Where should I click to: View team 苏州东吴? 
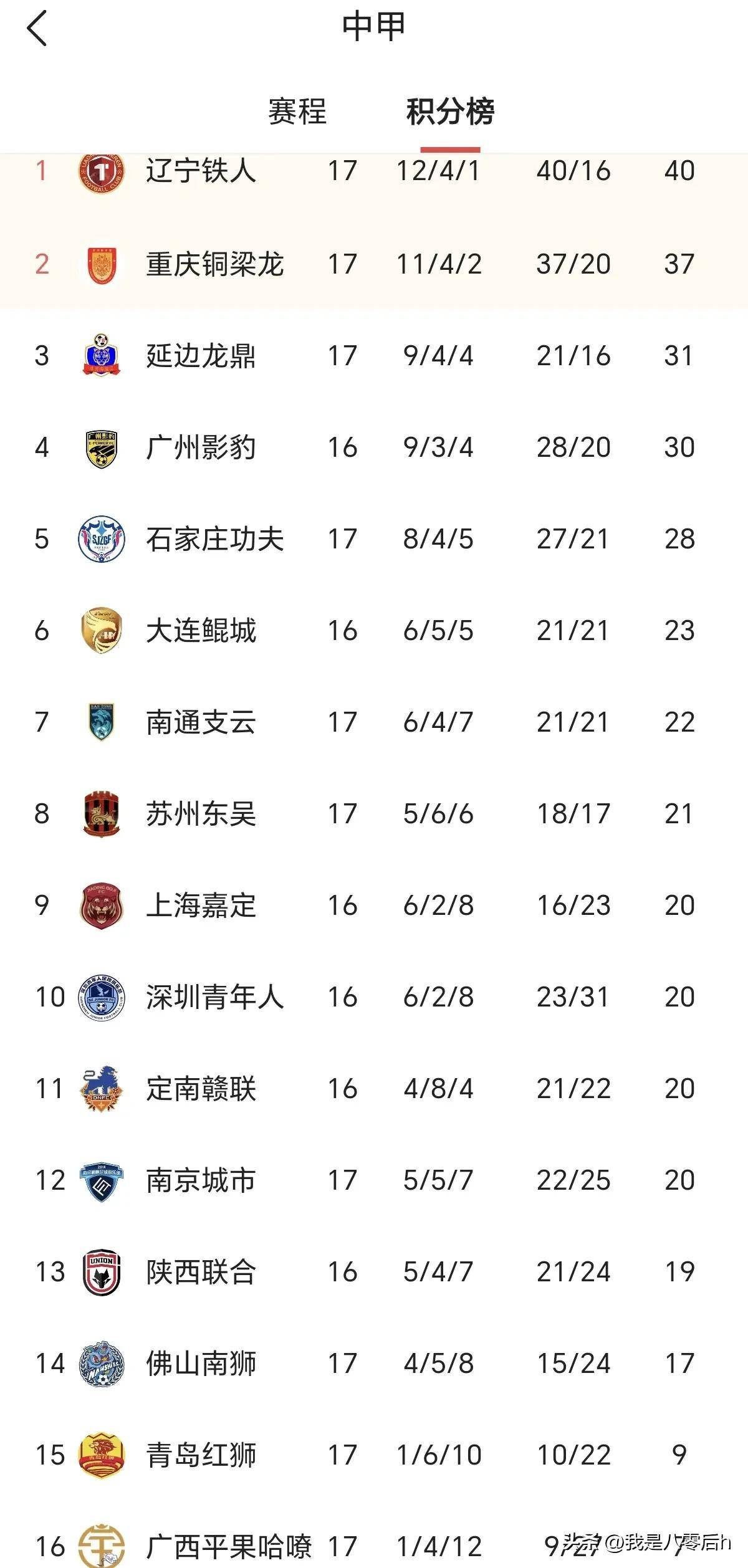pos(201,814)
